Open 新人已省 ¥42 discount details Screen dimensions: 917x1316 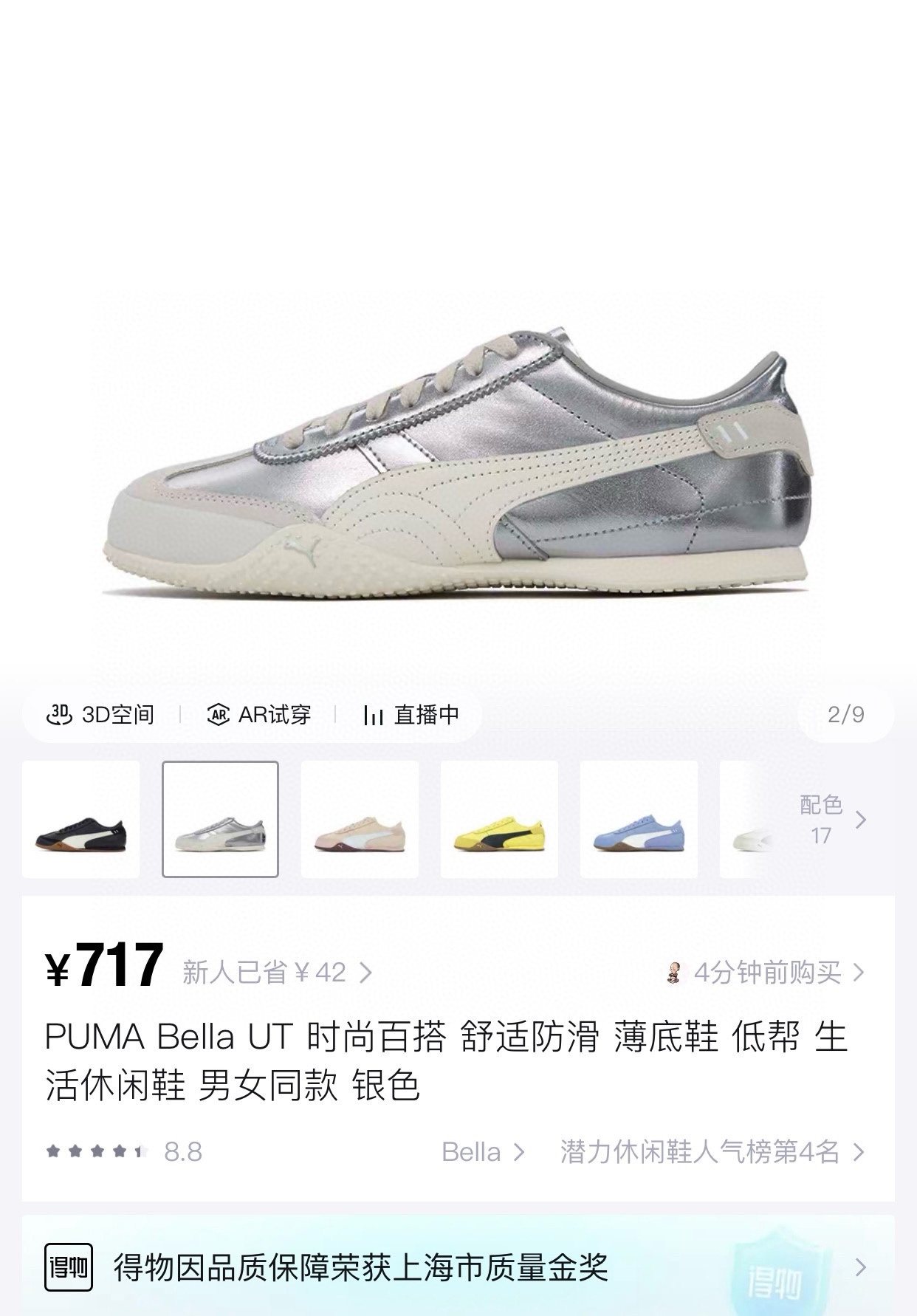(x=277, y=973)
